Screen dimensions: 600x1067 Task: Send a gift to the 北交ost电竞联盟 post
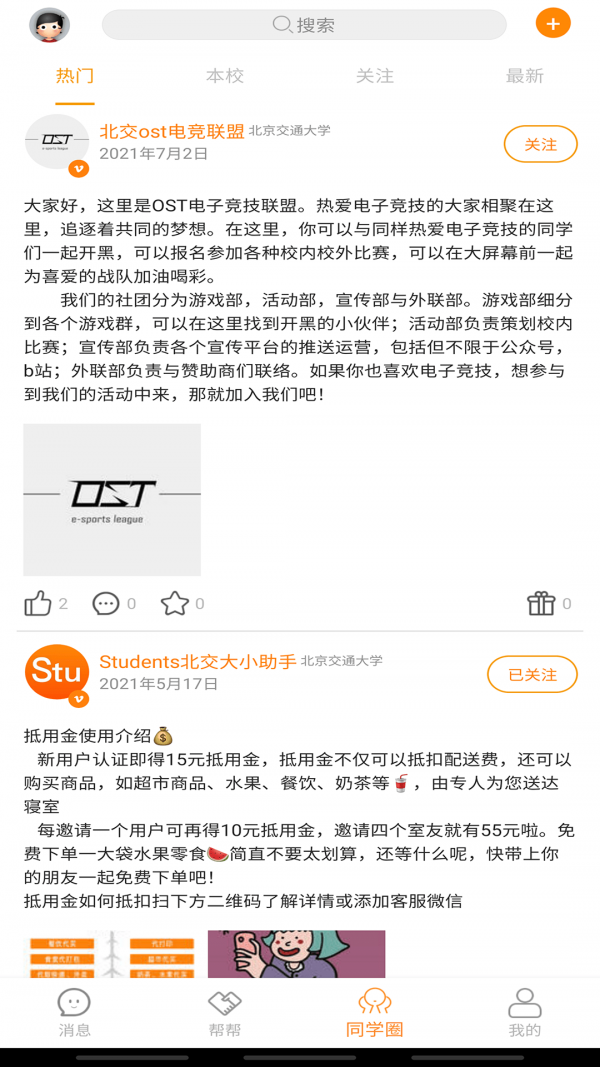[541, 603]
